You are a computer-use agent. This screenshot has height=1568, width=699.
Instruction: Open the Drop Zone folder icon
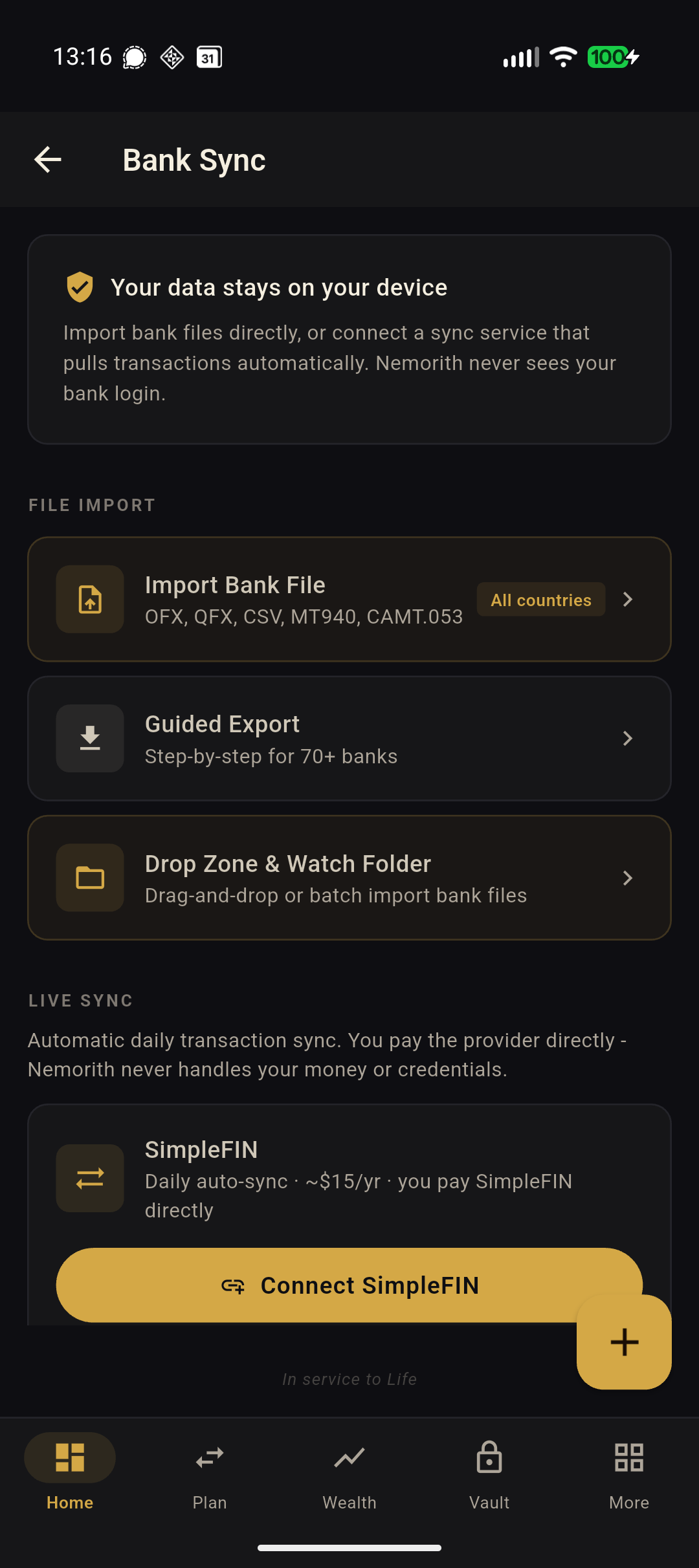click(89, 878)
